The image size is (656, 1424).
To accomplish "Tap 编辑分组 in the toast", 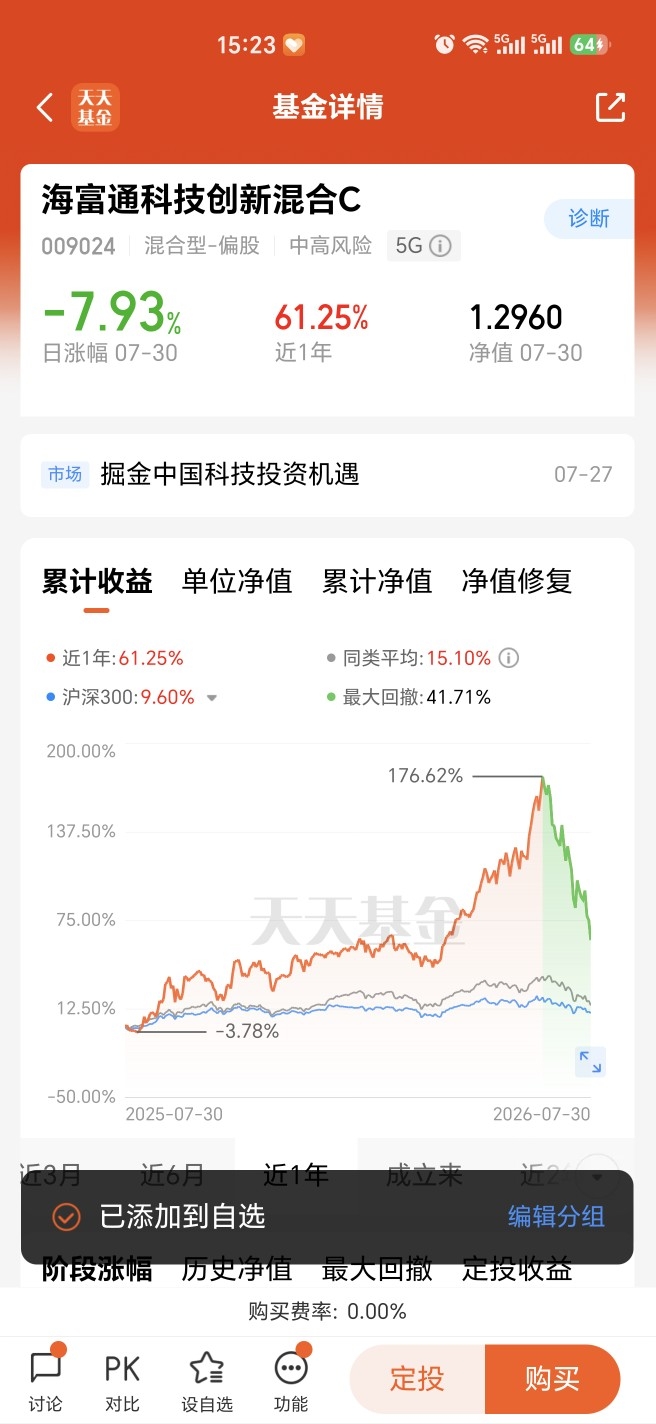I will click(556, 1216).
